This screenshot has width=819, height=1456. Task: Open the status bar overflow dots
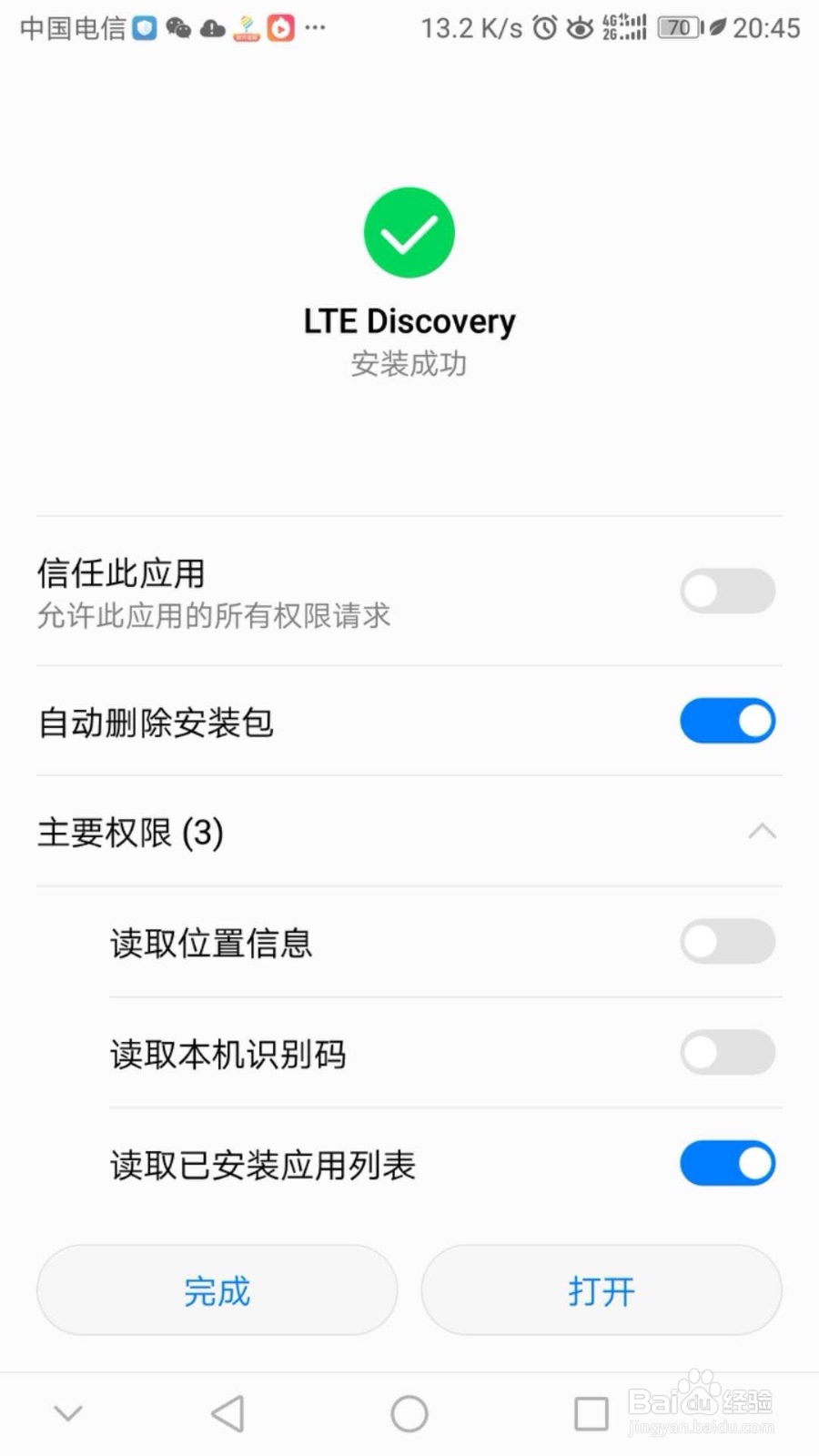click(315, 27)
